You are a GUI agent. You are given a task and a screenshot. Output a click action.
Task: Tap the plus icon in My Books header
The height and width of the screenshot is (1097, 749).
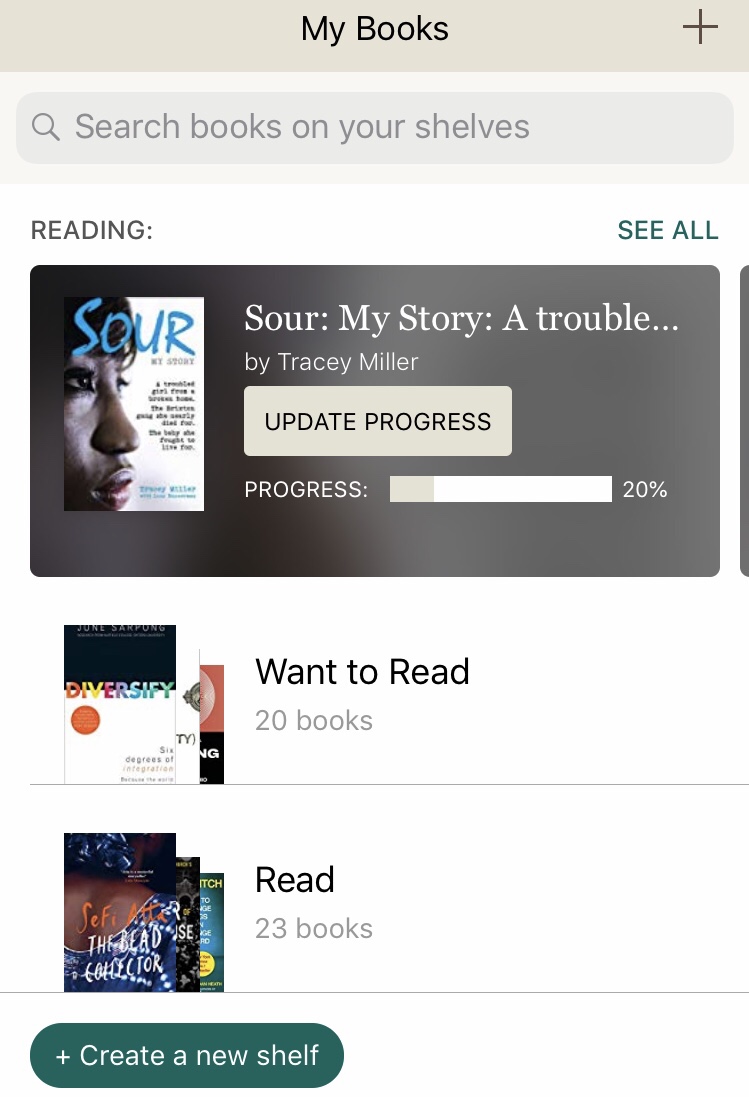[x=700, y=28]
